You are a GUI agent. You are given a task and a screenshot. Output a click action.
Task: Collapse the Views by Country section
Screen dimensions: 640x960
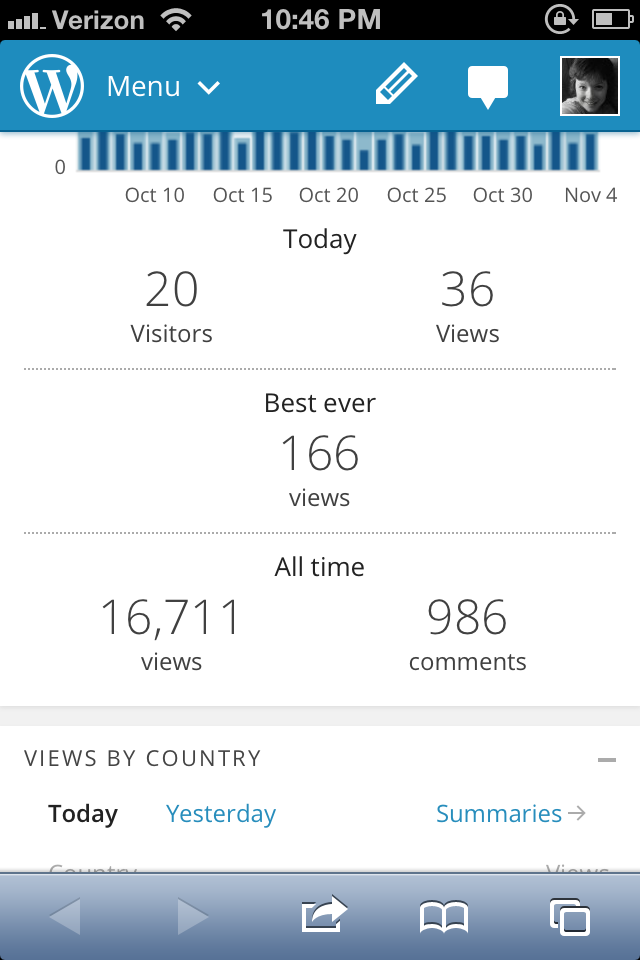click(x=606, y=760)
